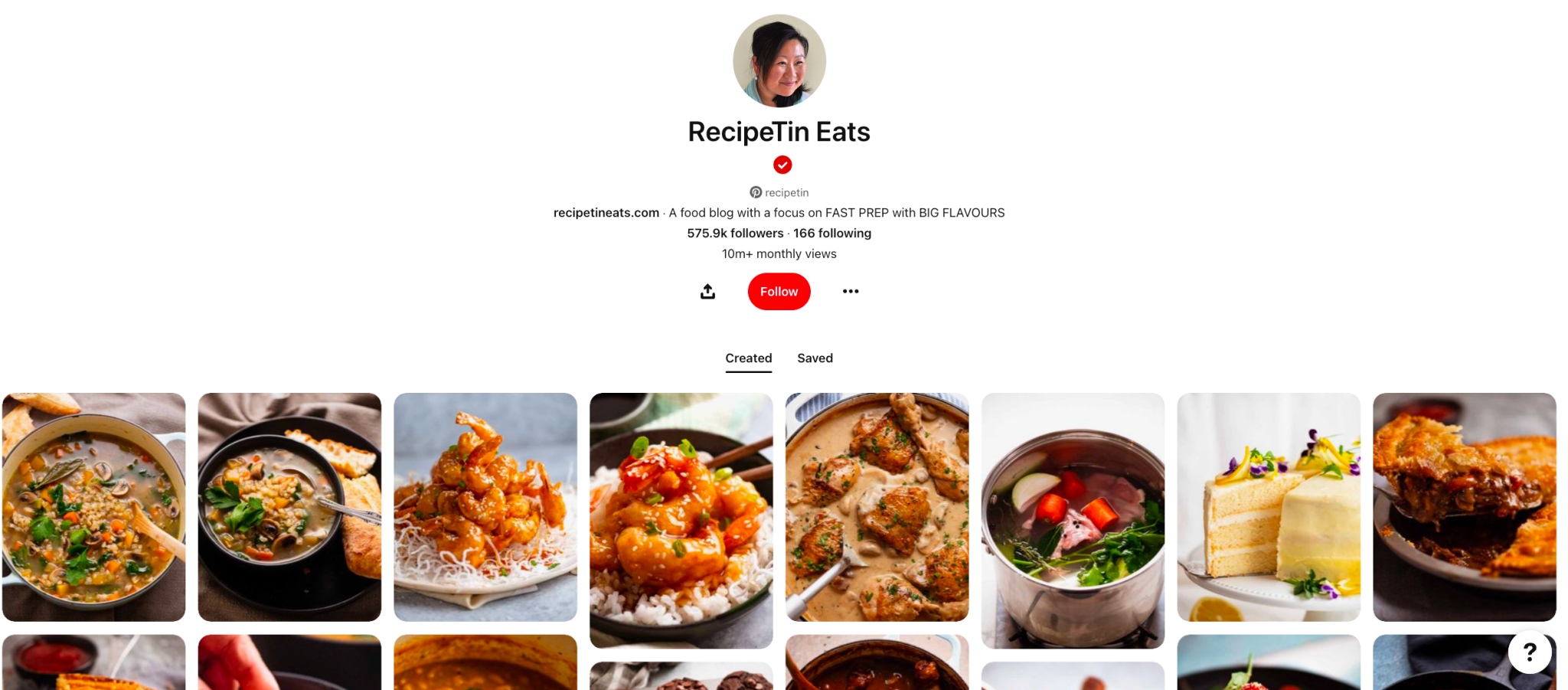View the 166 following list
The width and height of the screenshot is (1568, 690).
(x=832, y=234)
